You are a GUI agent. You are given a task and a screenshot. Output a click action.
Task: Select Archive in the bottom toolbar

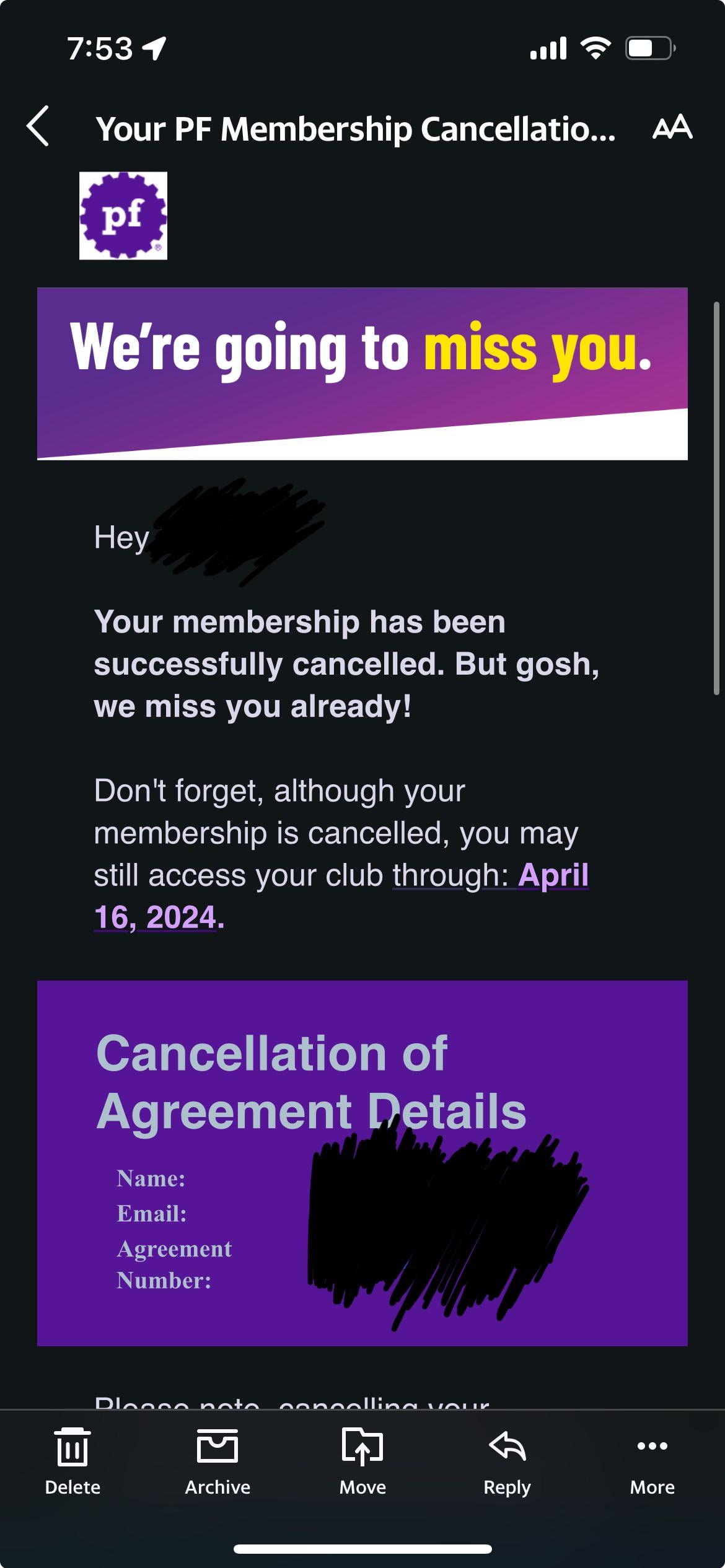click(217, 1487)
